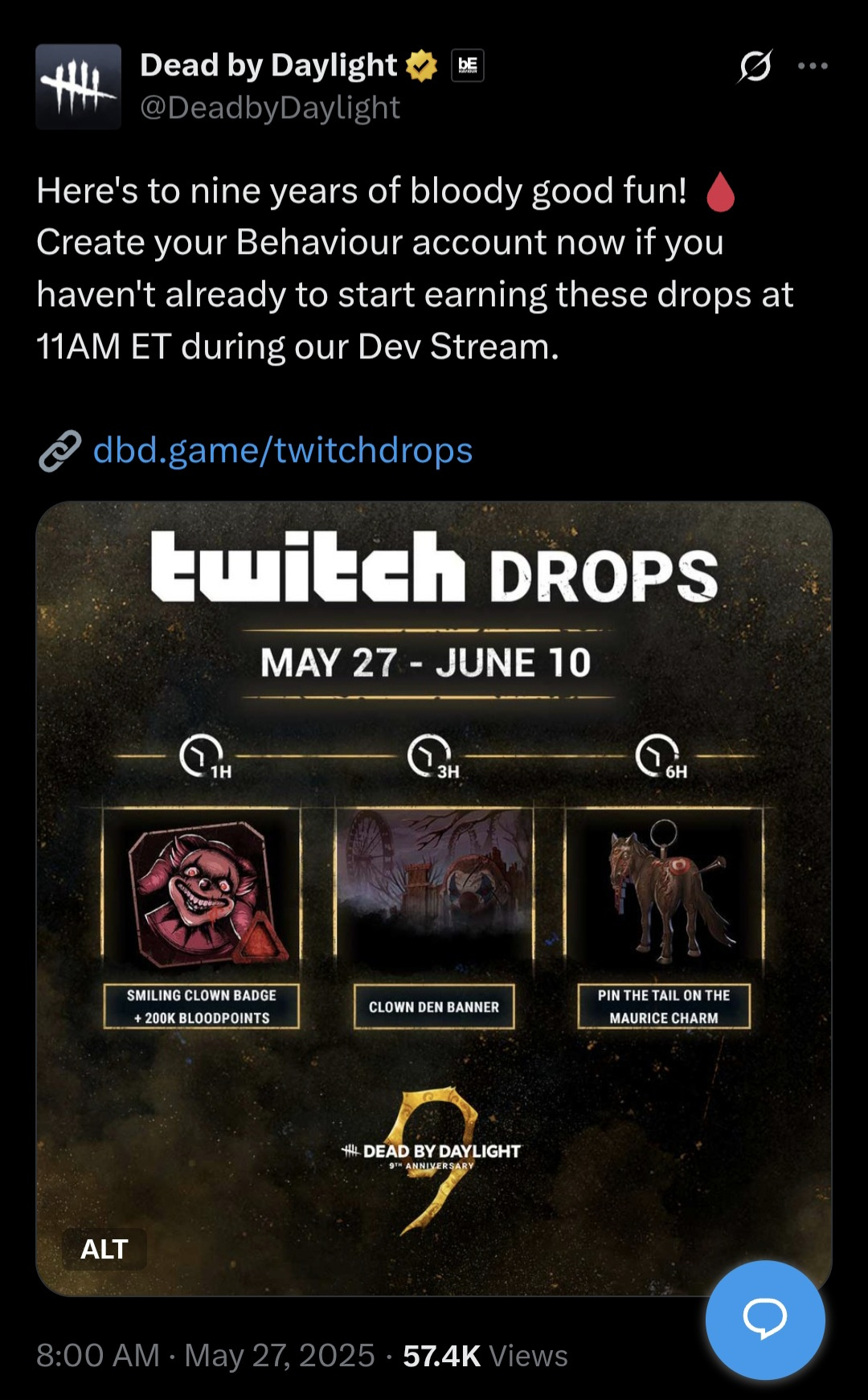Tap the Behaviour affiliate badge
The height and width of the screenshot is (1400, 868).
coord(468,66)
